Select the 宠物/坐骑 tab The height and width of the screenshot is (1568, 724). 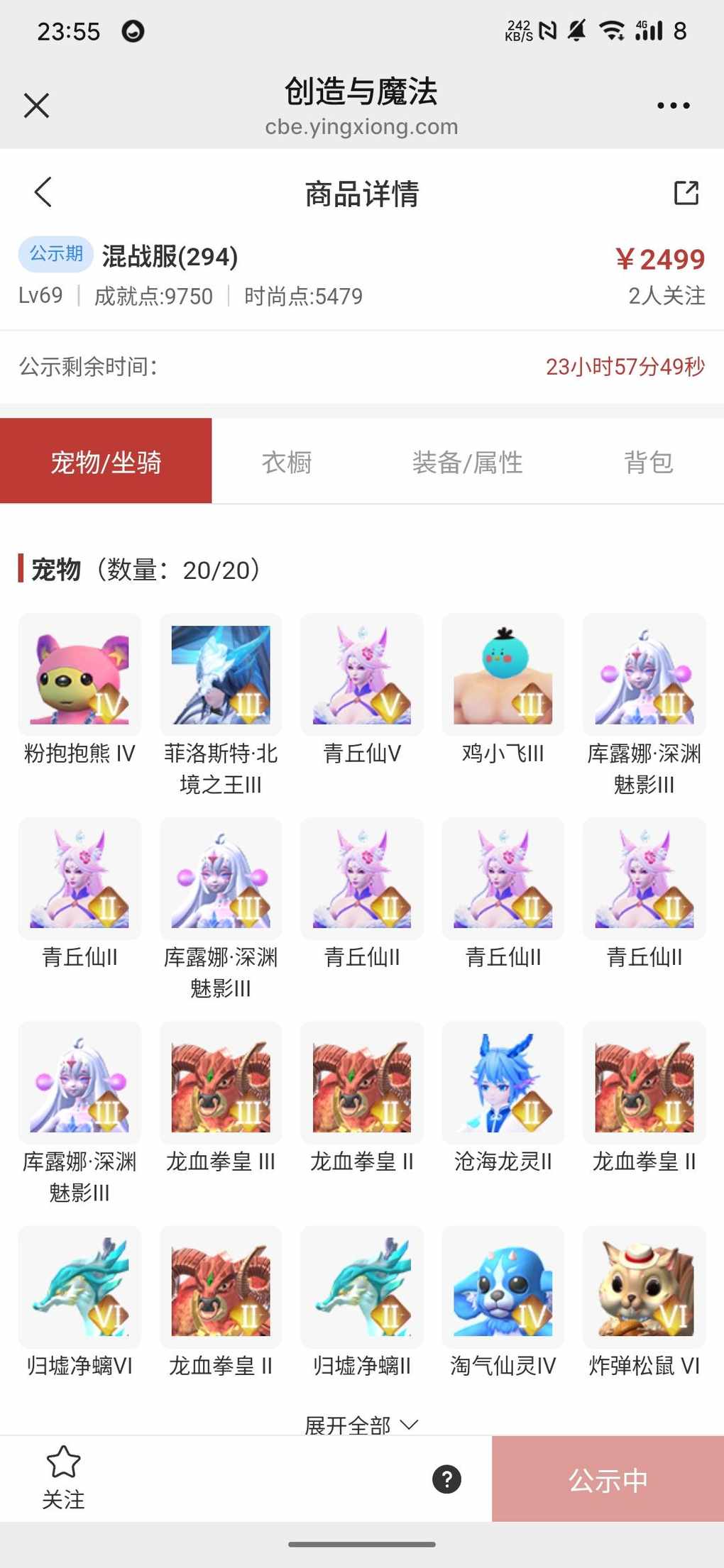point(106,462)
